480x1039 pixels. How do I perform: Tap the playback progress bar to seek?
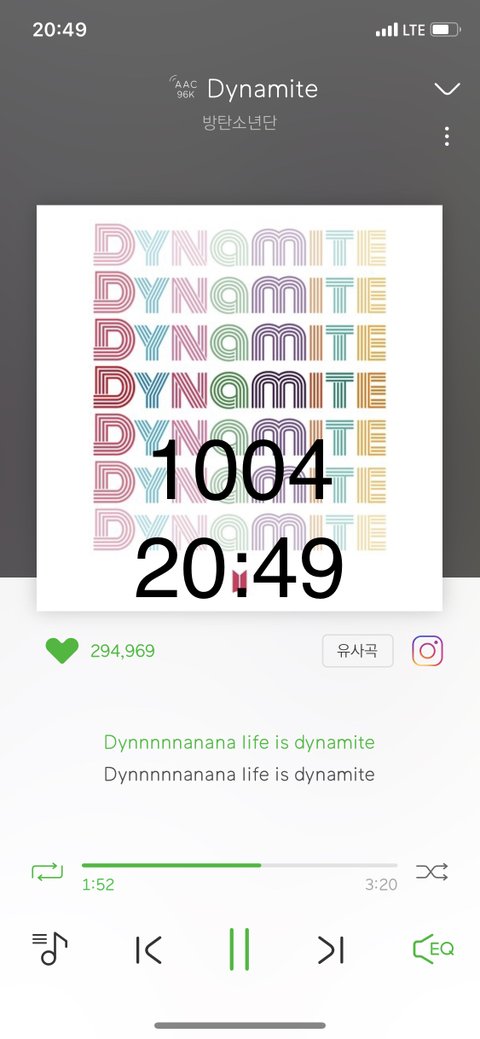[239, 865]
